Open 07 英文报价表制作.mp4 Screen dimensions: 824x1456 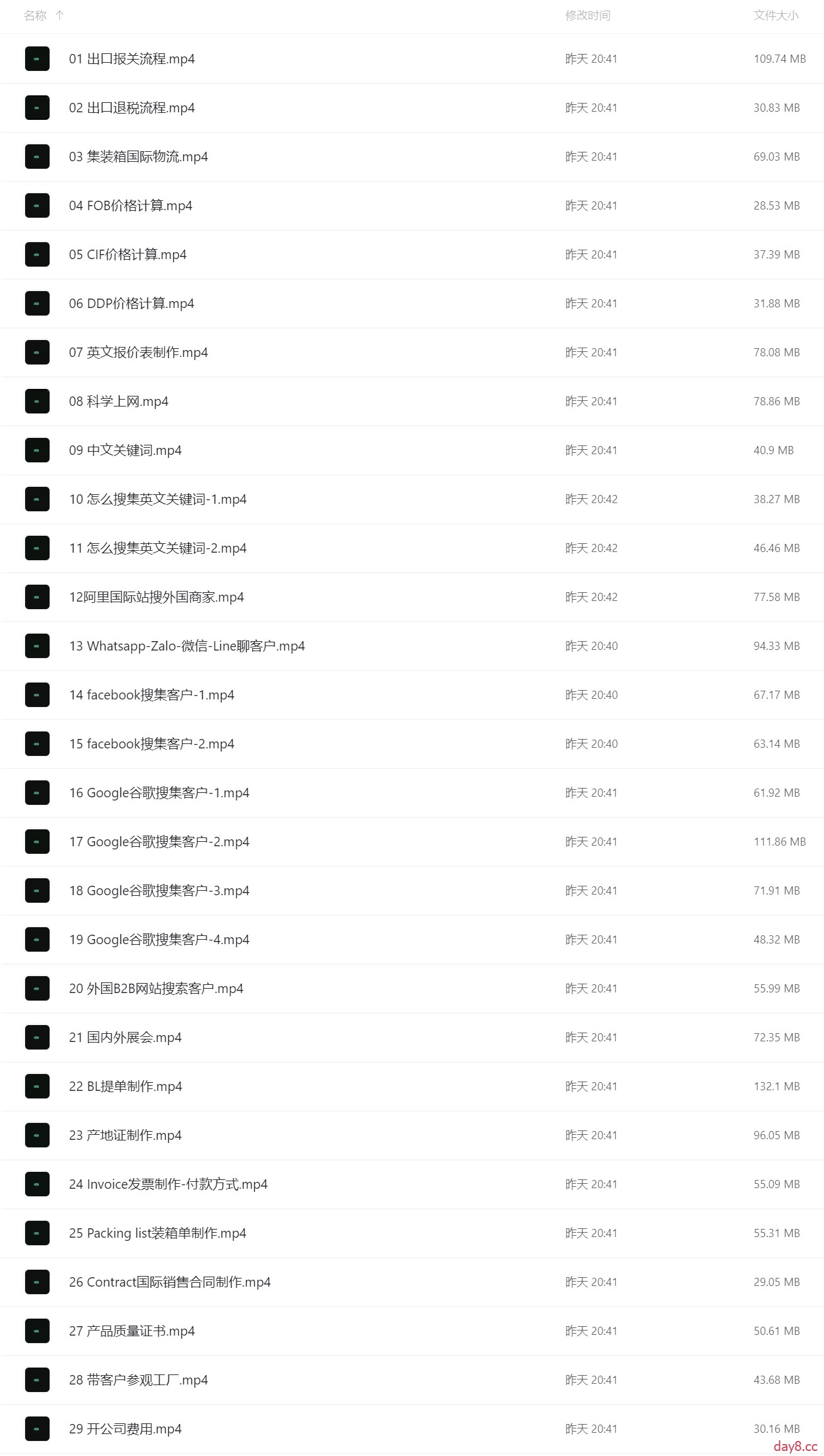138,353
